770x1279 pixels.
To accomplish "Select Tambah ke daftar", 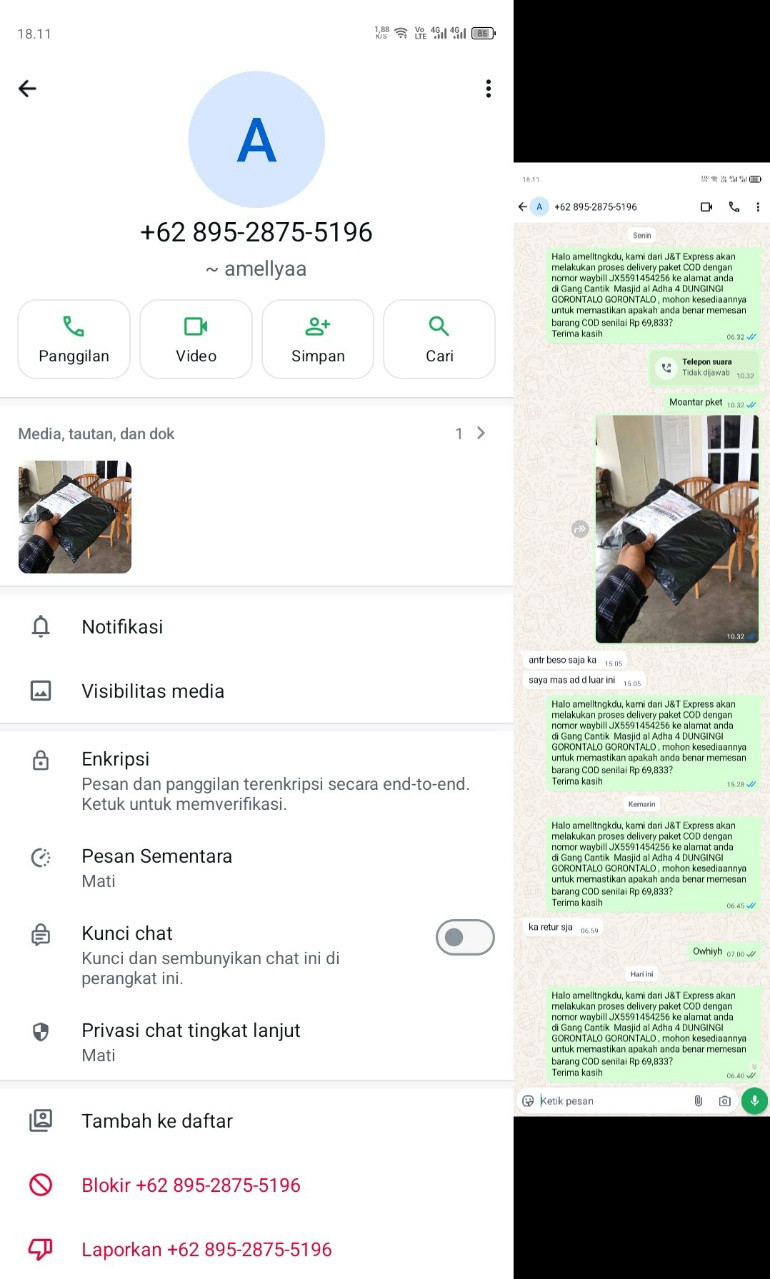I will (x=256, y=1121).
